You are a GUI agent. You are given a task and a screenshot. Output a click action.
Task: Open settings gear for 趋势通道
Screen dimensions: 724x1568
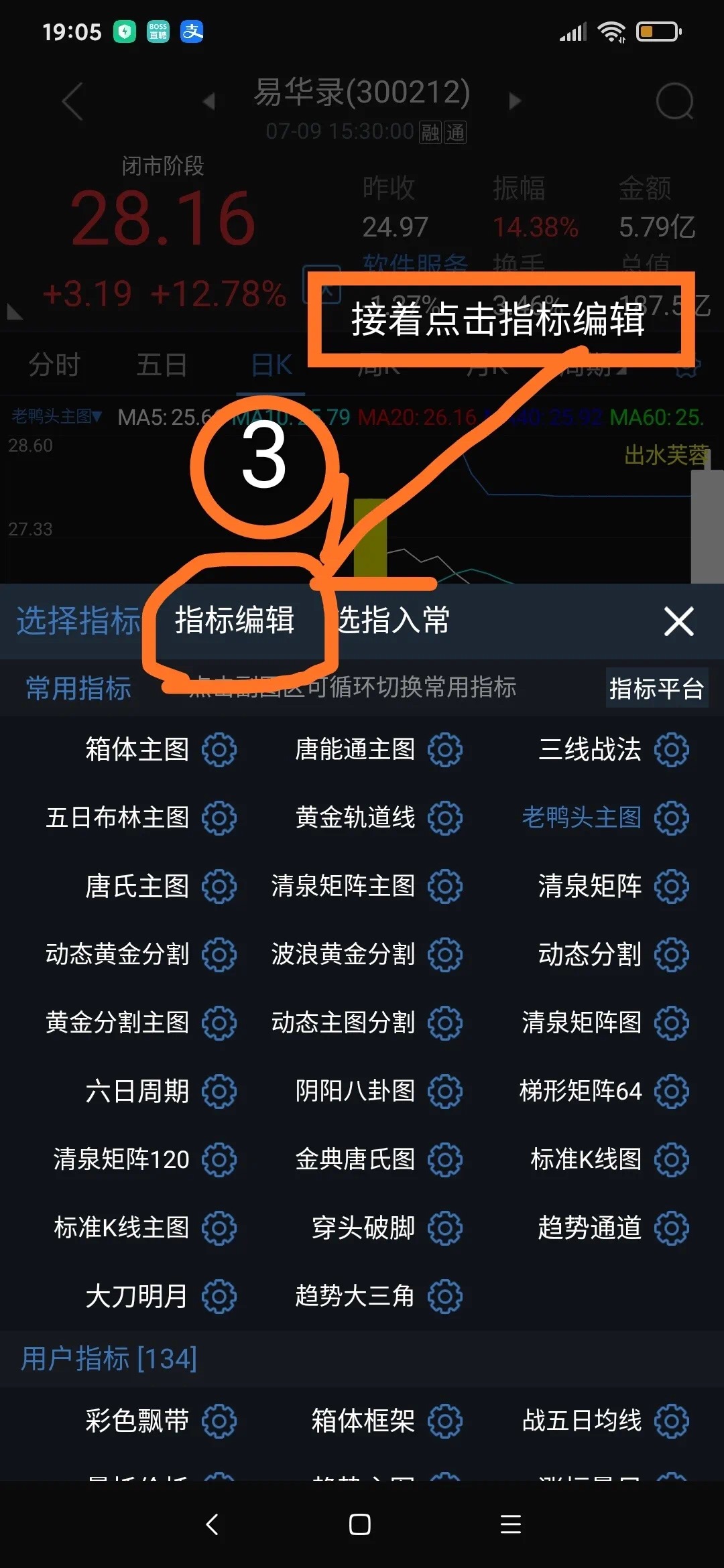(x=672, y=1228)
